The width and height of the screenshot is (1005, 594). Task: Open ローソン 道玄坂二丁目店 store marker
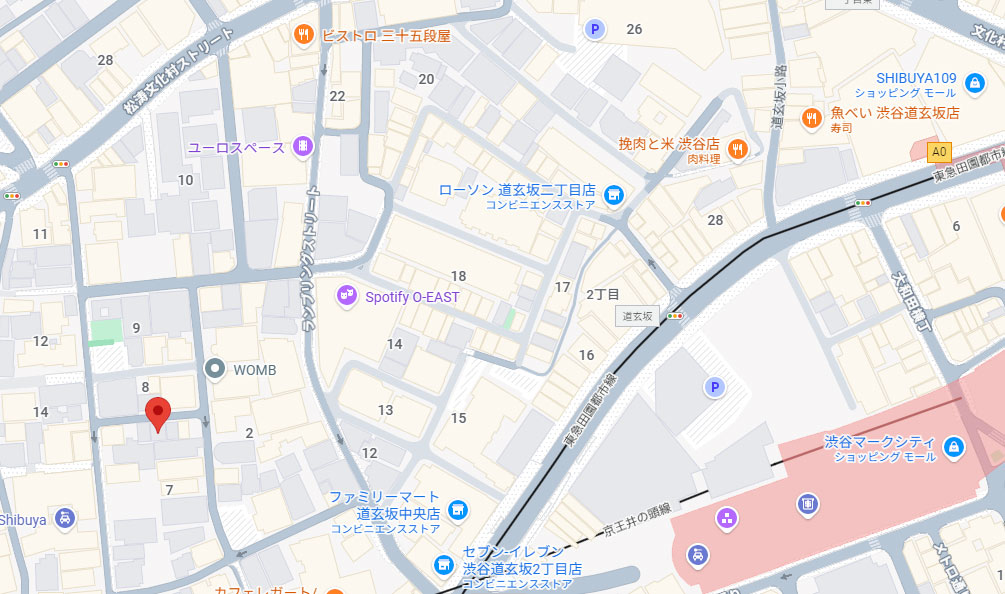click(613, 194)
